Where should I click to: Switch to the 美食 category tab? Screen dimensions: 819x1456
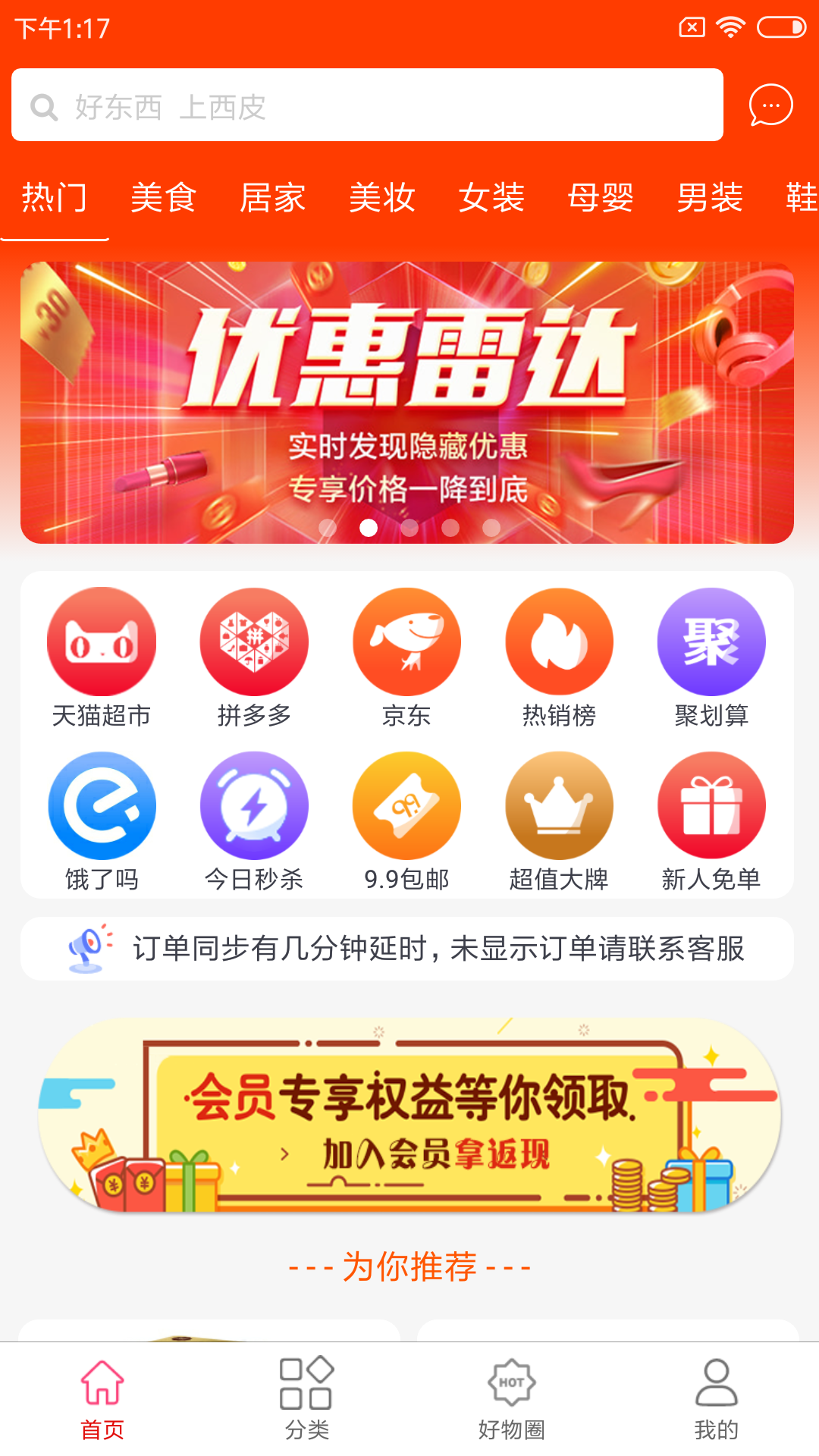click(x=164, y=199)
